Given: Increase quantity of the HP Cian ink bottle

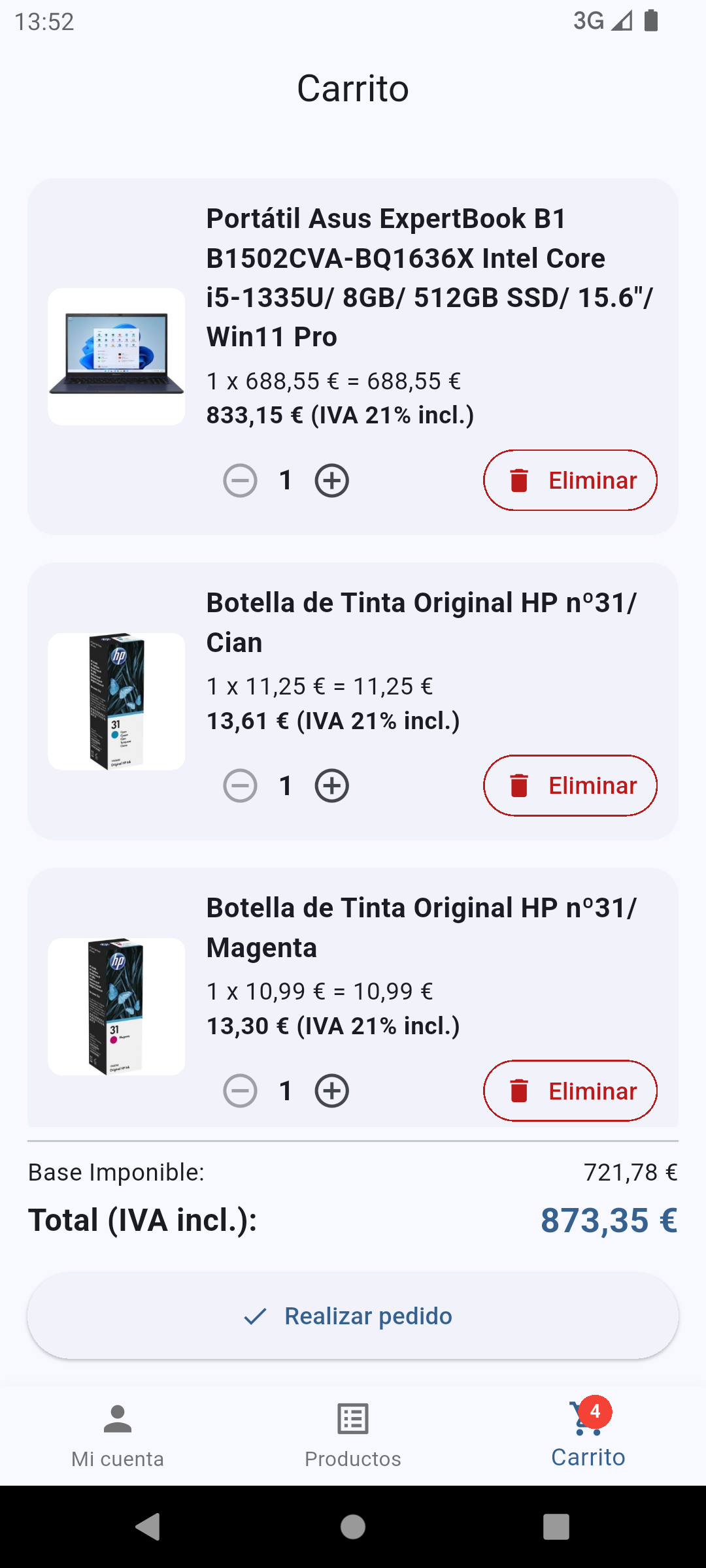Looking at the screenshot, I should coord(331,785).
